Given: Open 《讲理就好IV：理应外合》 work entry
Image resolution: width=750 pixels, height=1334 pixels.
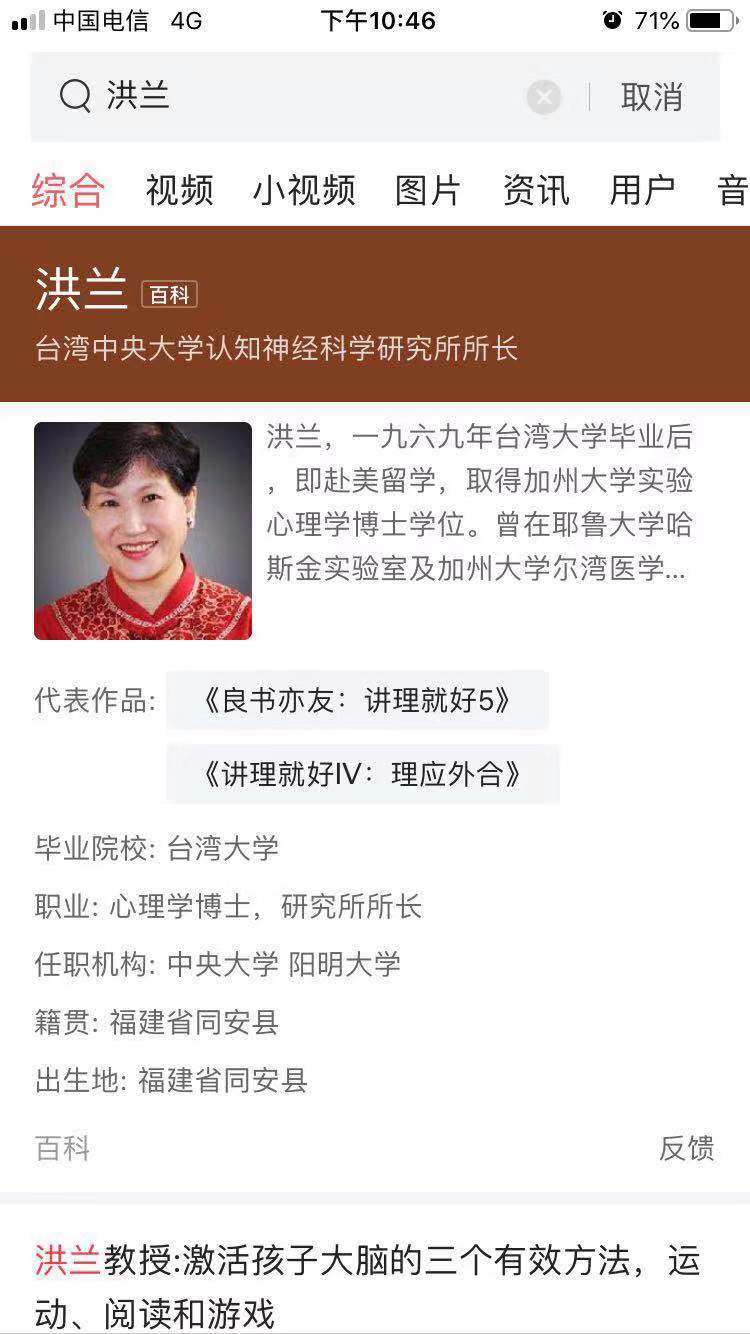Looking at the screenshot, I should (363, 774).
